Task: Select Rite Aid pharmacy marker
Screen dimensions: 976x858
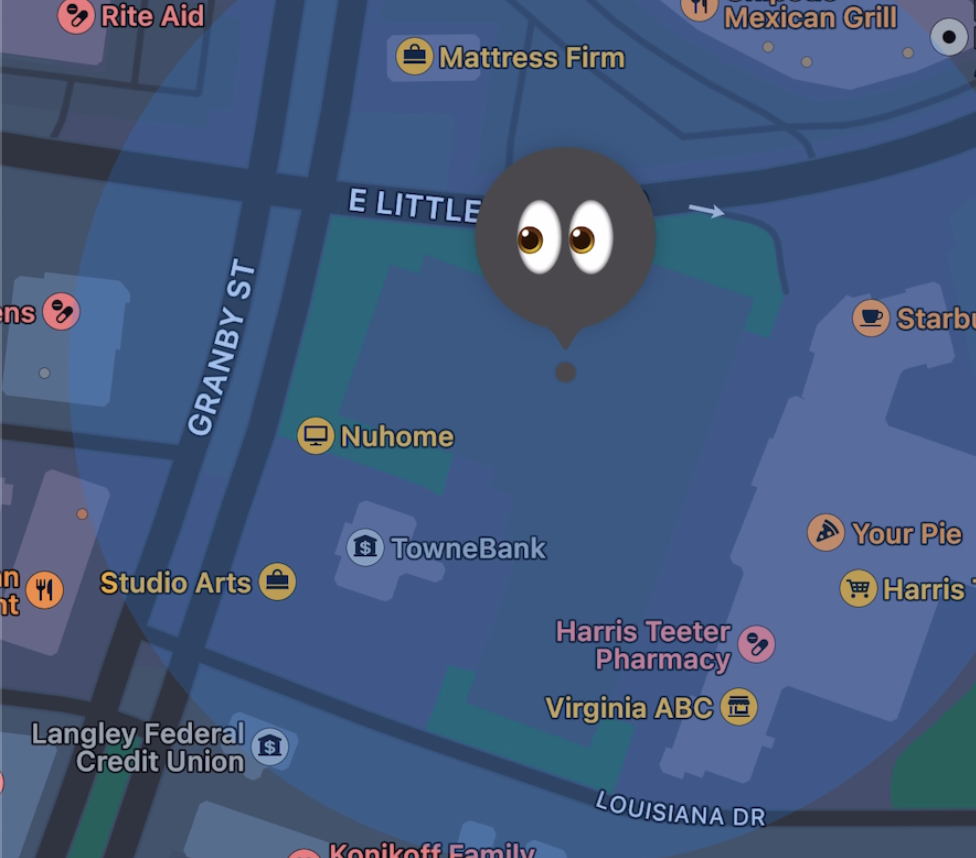Action: coord(76,16)
